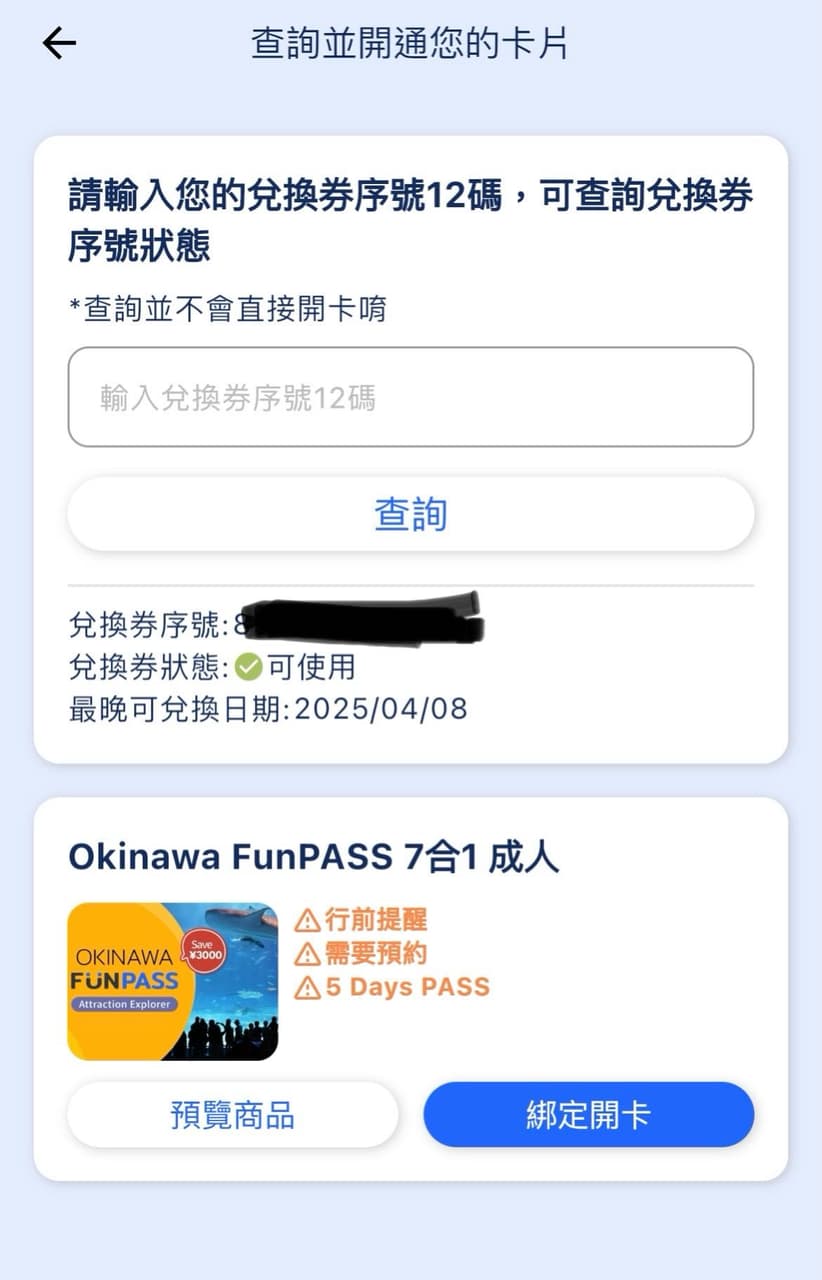822x1280 pixels.
Task: Select the voucher serial number input field
Action: [411, 396]
